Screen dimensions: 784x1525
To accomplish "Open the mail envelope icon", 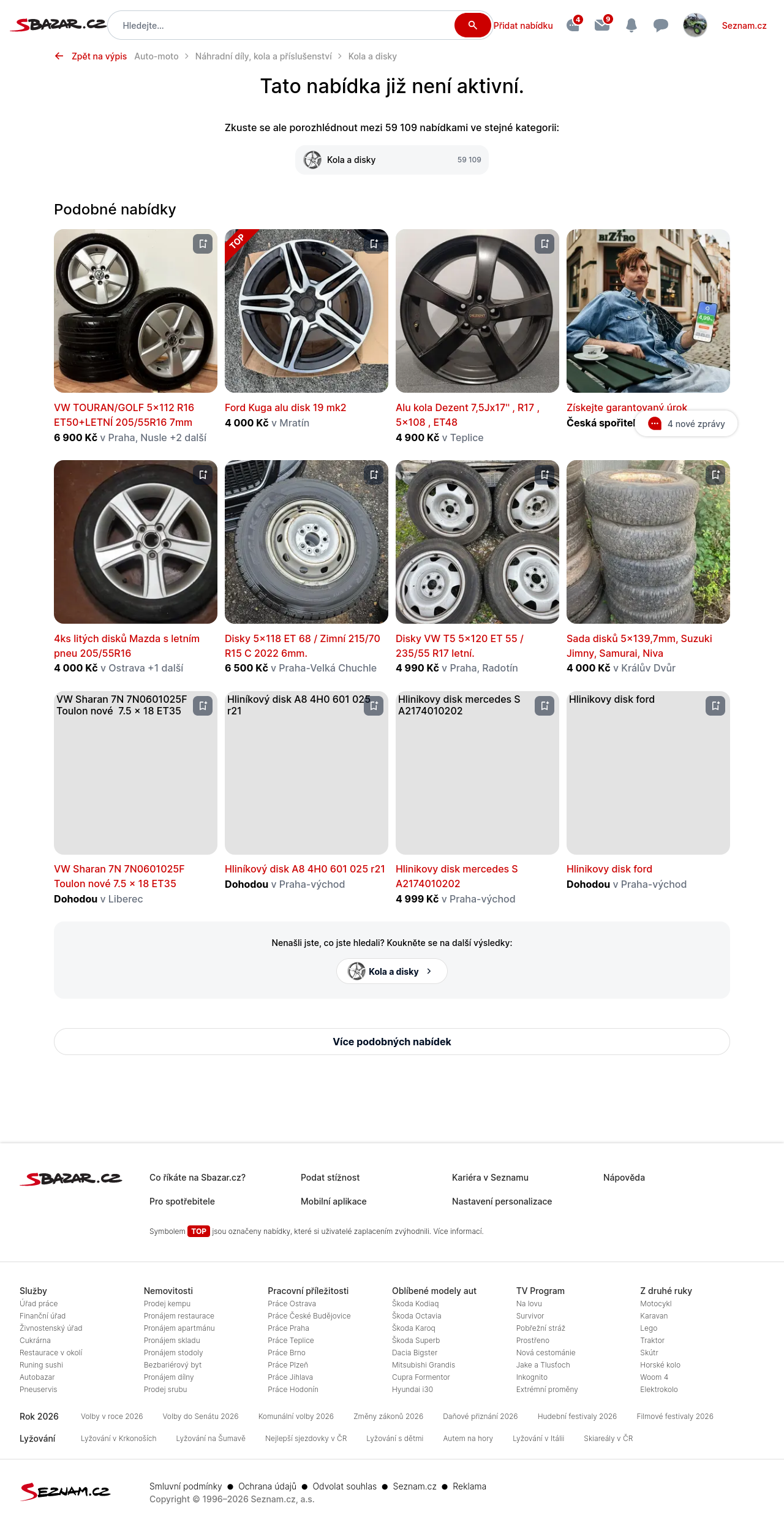I will click(602, 25).
